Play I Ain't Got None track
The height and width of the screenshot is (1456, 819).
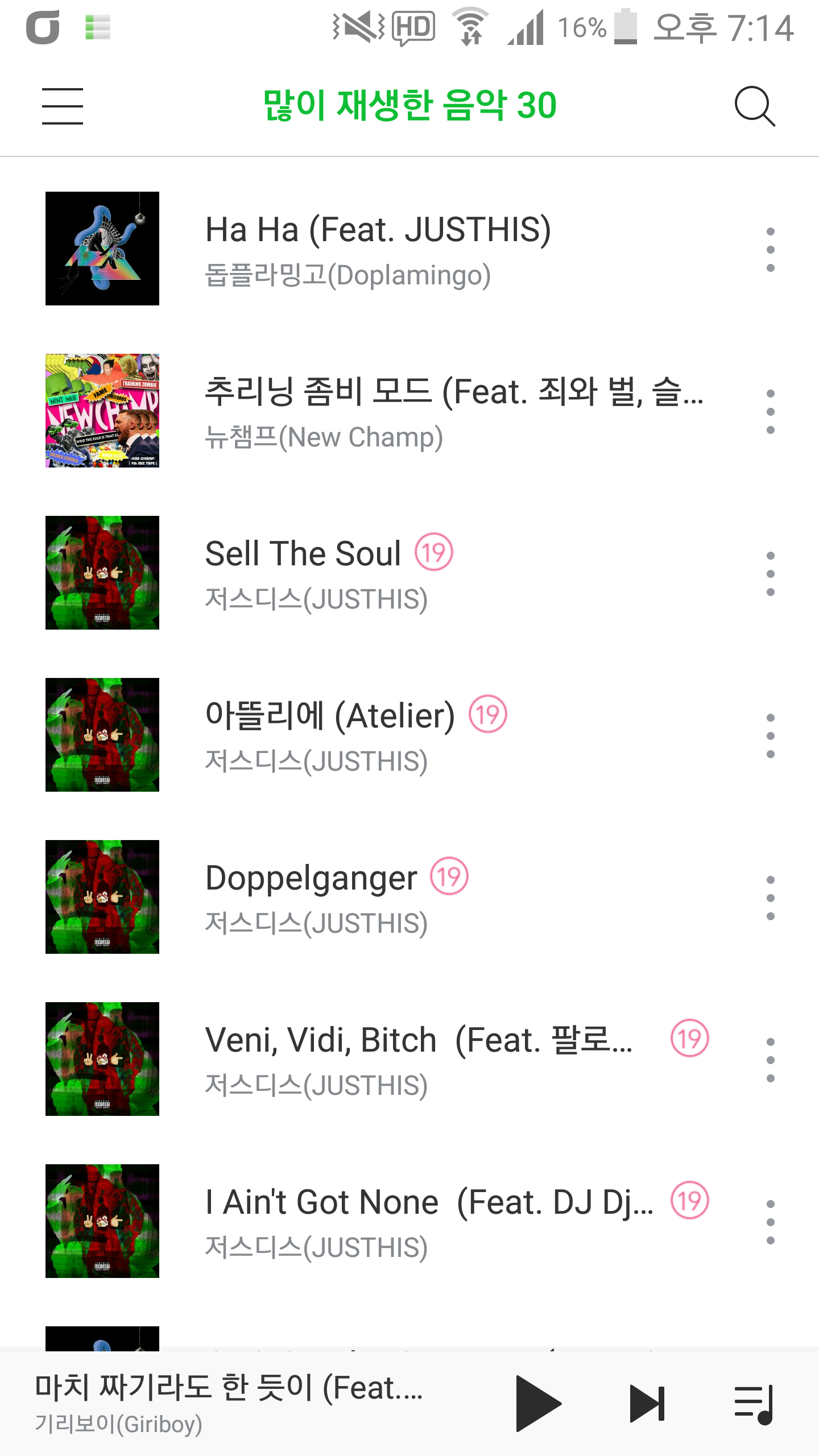point(429,1222)
